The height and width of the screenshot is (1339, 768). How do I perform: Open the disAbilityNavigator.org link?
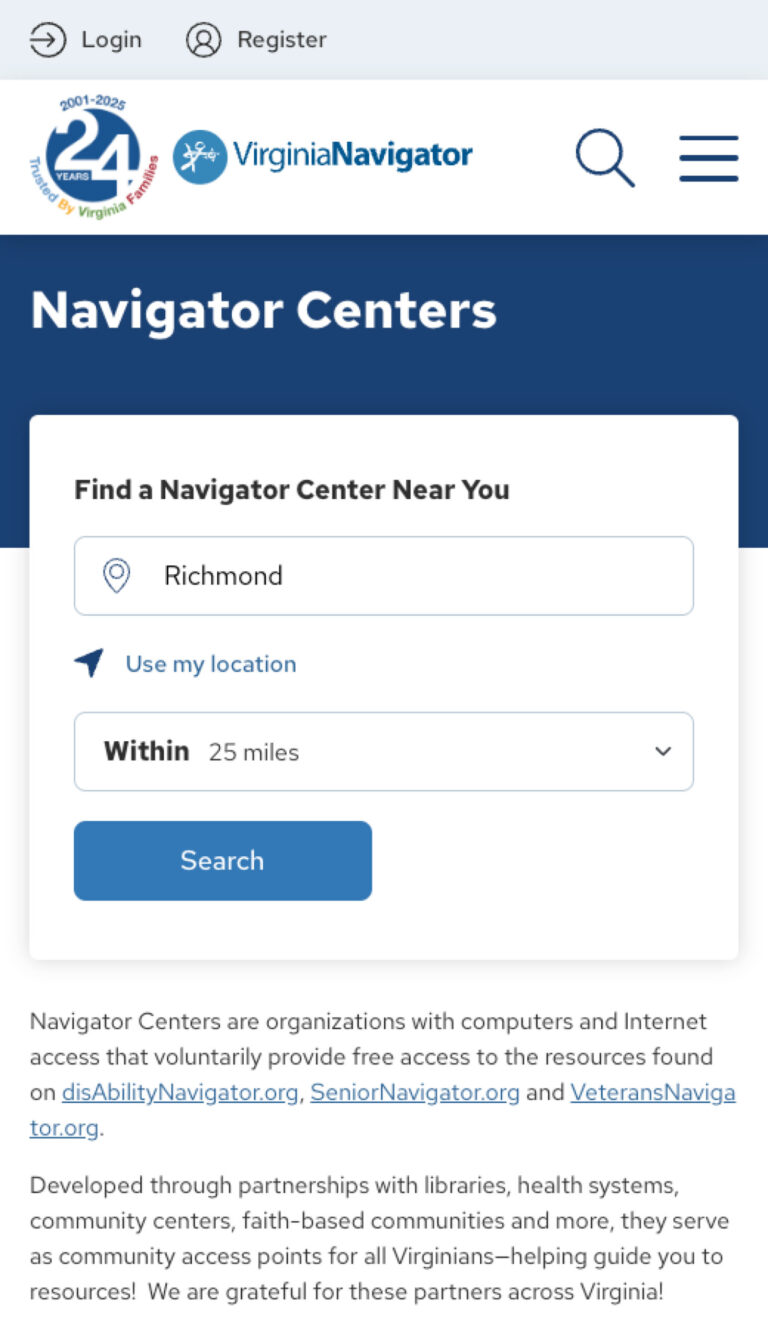pos(180,1092)
